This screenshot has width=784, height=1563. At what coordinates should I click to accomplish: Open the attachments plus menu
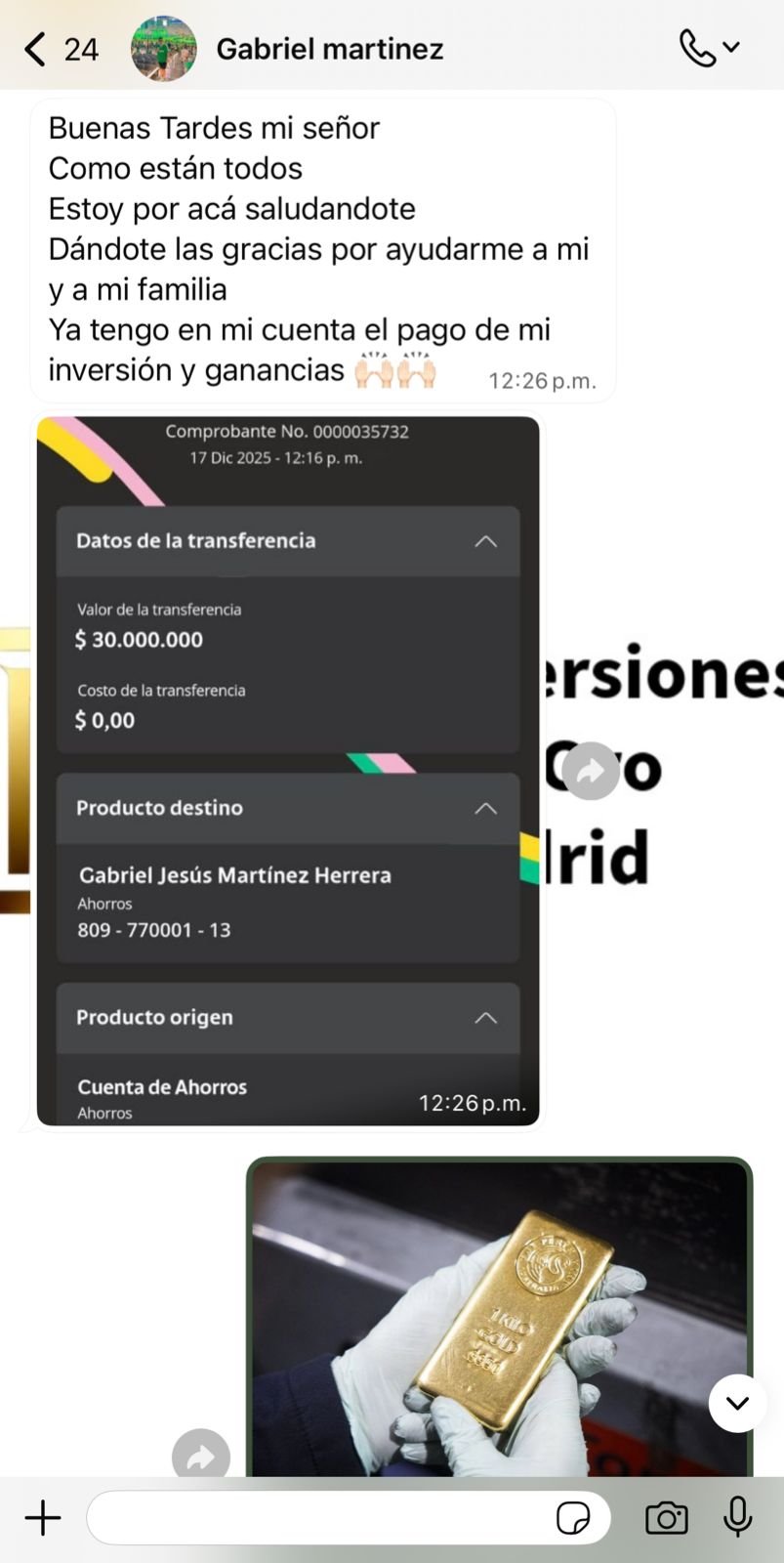(43, 1518)
